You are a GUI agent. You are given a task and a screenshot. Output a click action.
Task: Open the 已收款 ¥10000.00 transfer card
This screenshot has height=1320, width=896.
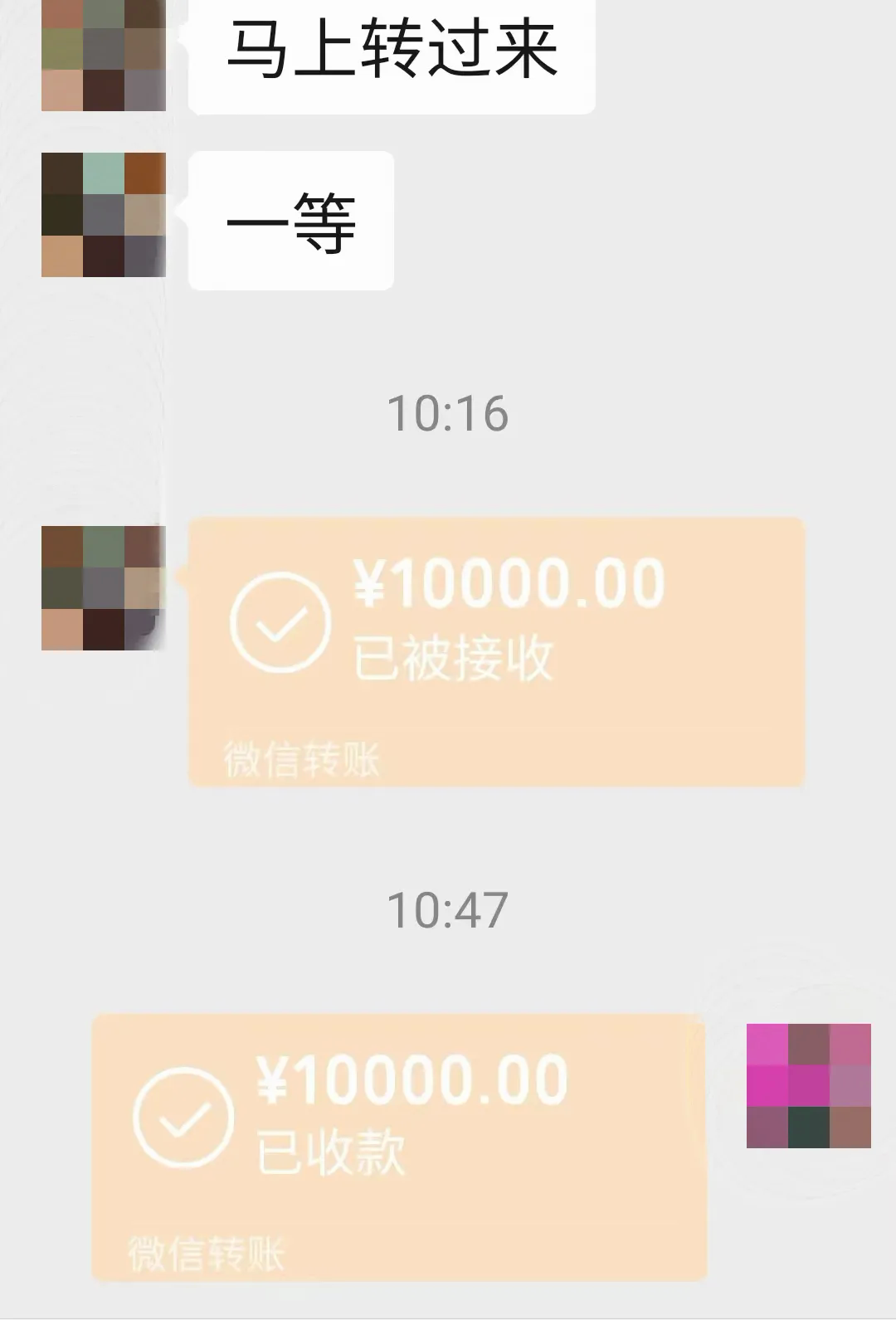(398, 1147)
